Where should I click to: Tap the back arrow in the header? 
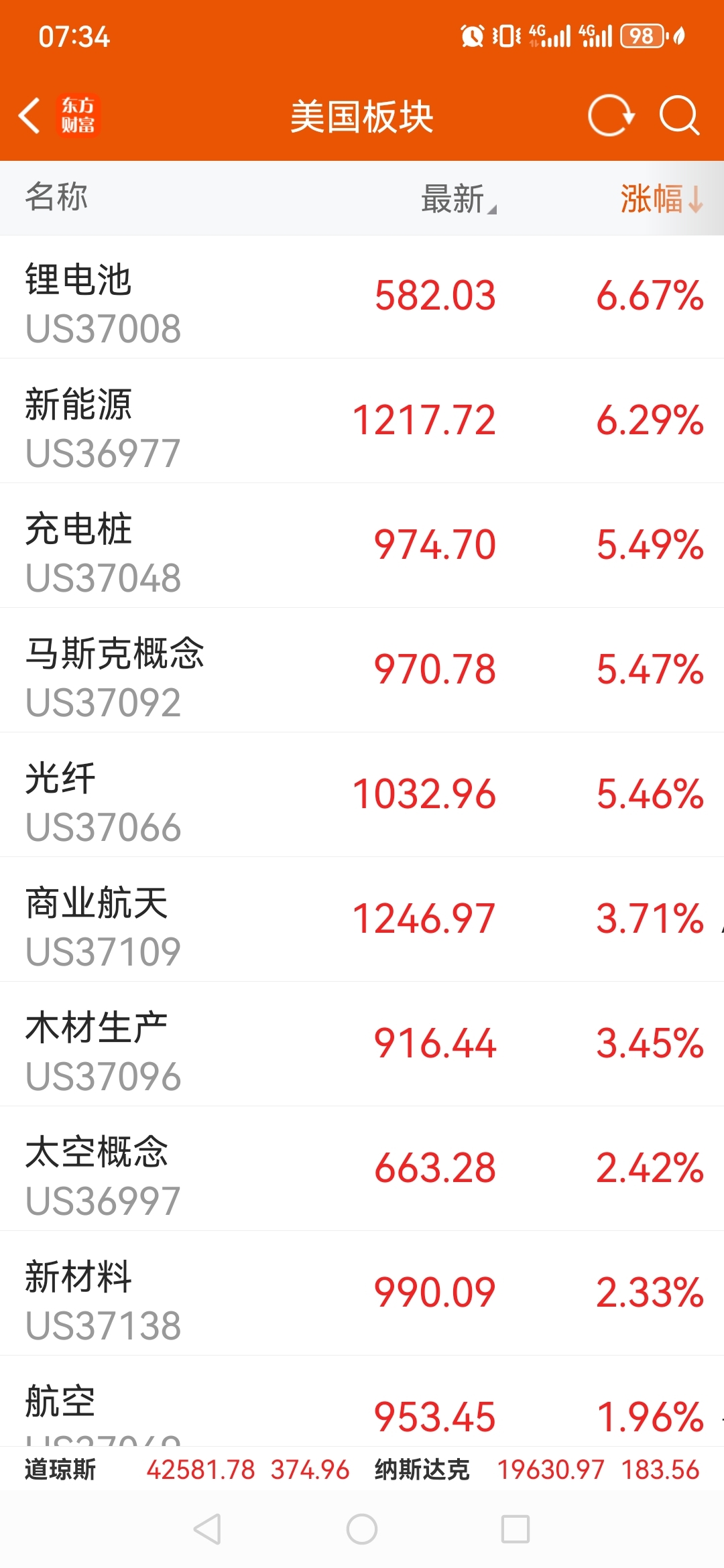[29, 115]
